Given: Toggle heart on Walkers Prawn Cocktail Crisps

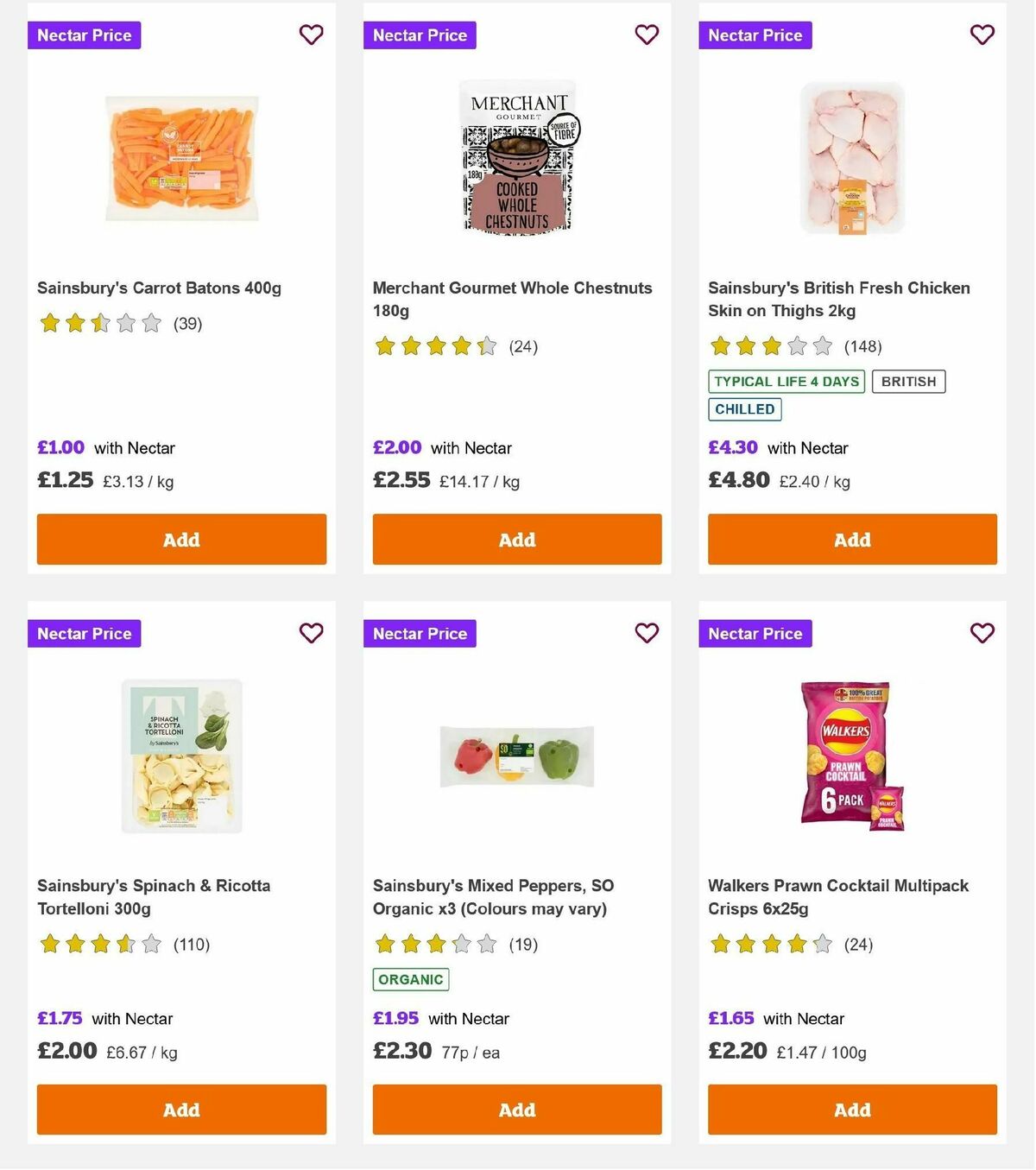Looking at the screenshot, I should tap(982, 633).
